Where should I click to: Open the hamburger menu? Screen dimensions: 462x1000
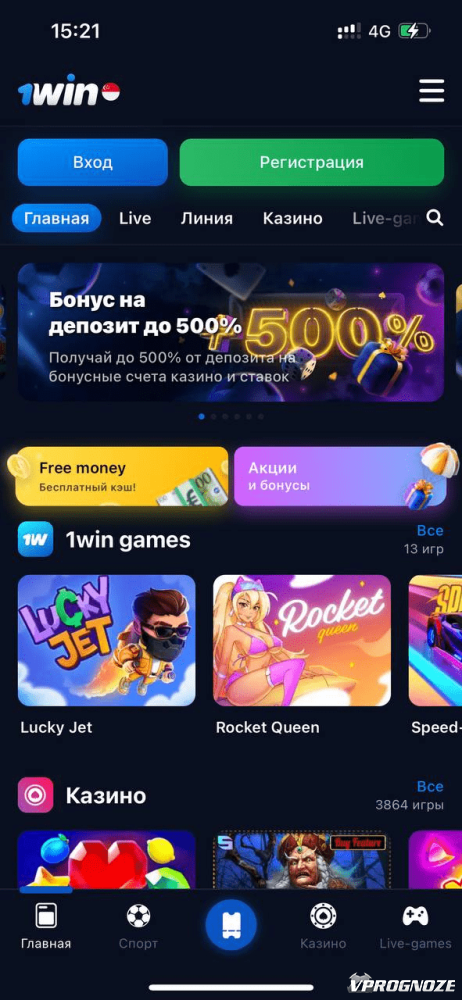431,91
